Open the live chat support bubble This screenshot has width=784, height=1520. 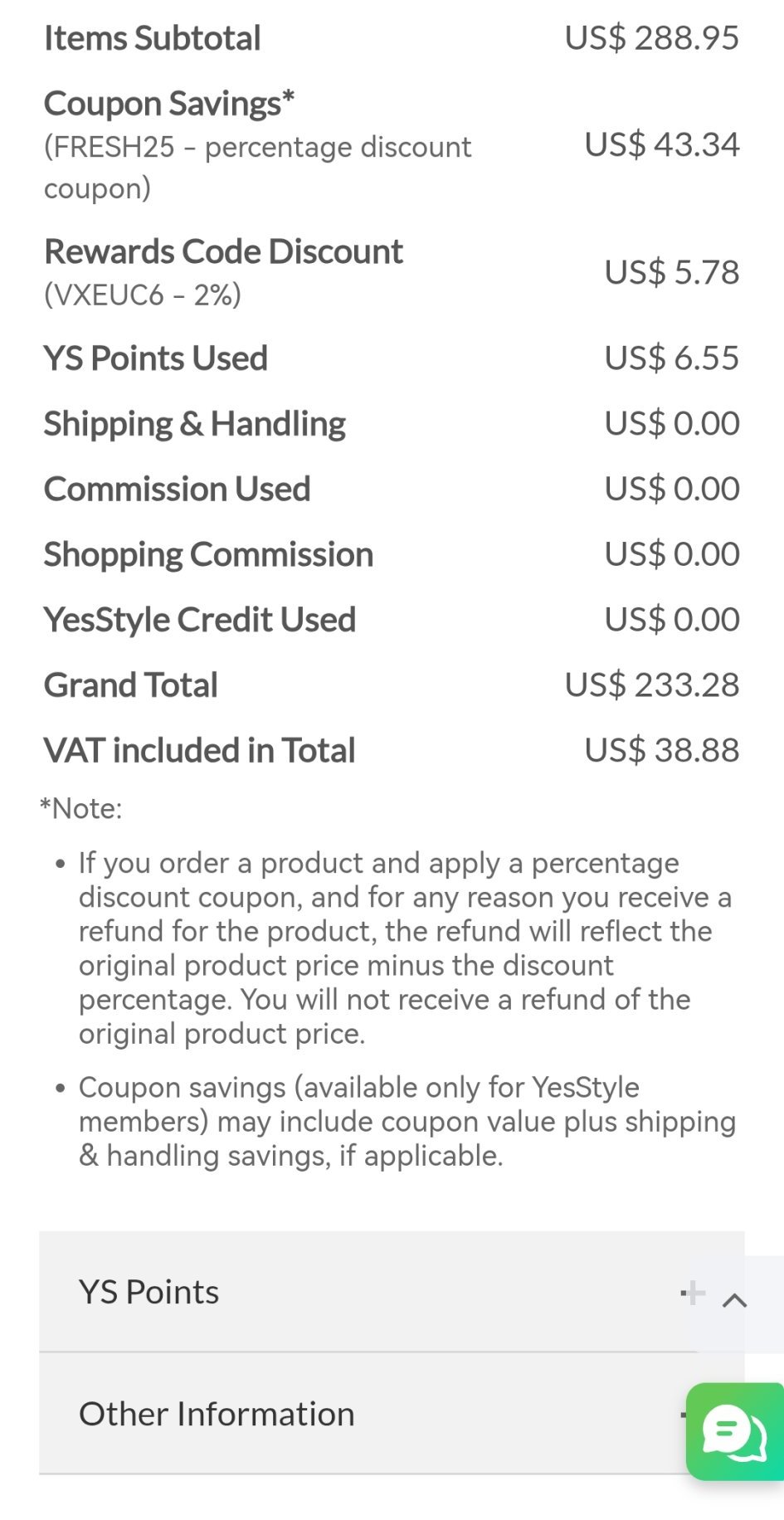(735, 1431)
